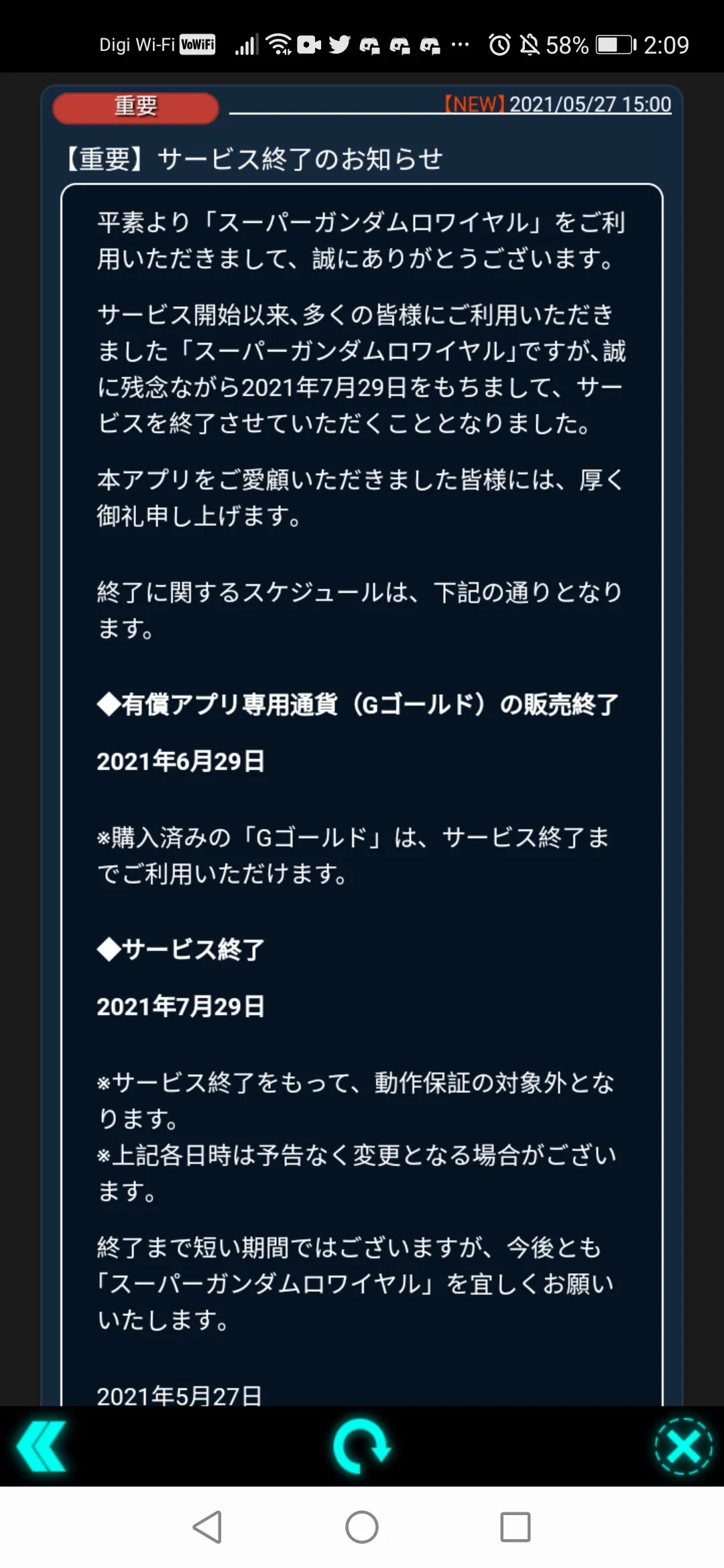Tap the system back button
This screenshot has height=1568, width=724.
207,1527
